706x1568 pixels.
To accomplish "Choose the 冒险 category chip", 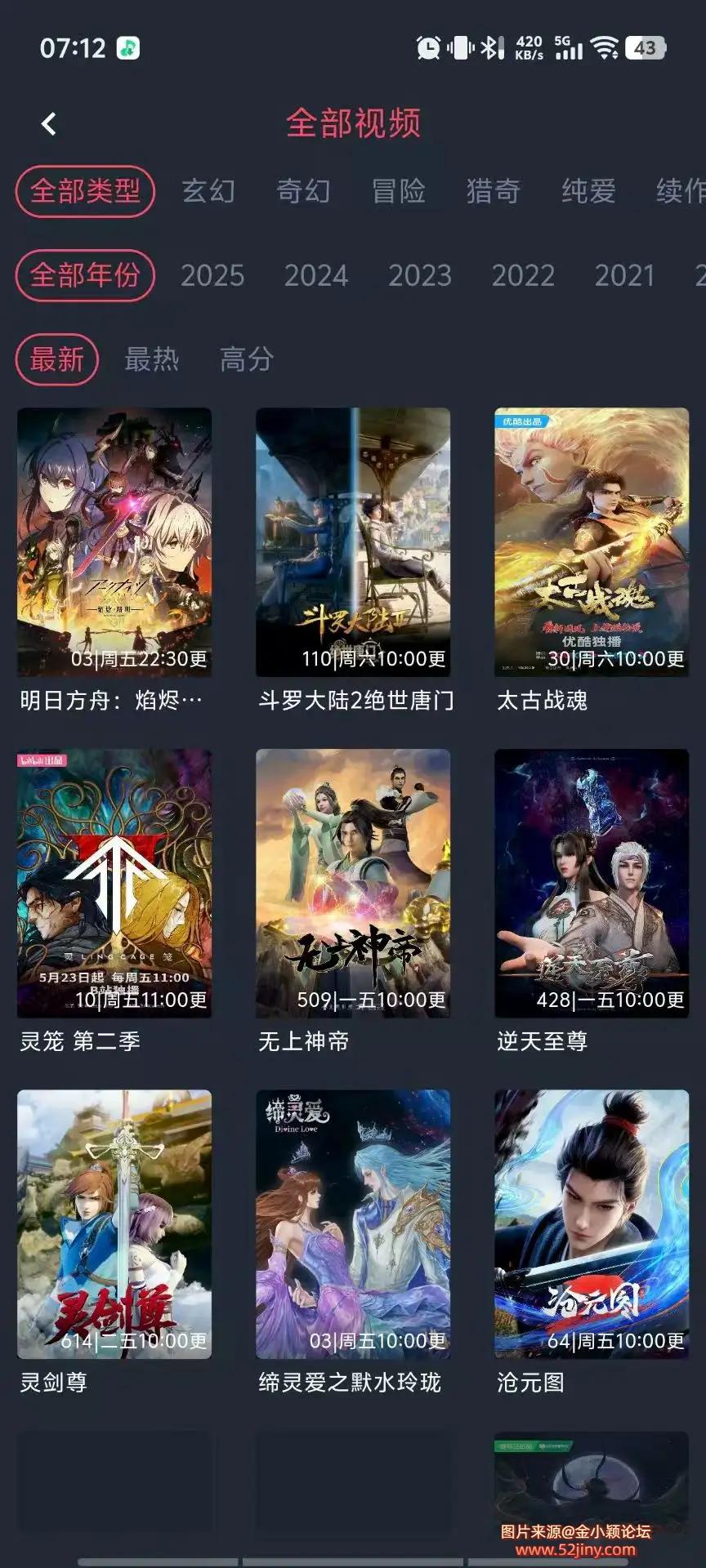I will (x=399, y=192).
